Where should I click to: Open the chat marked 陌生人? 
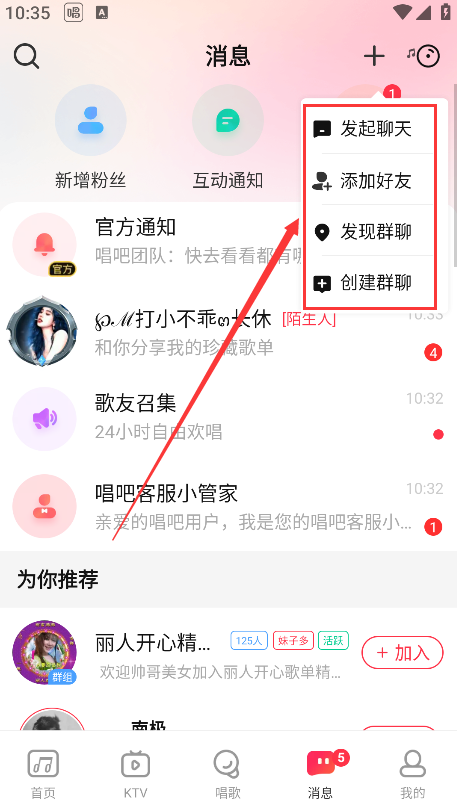[228, 331]
